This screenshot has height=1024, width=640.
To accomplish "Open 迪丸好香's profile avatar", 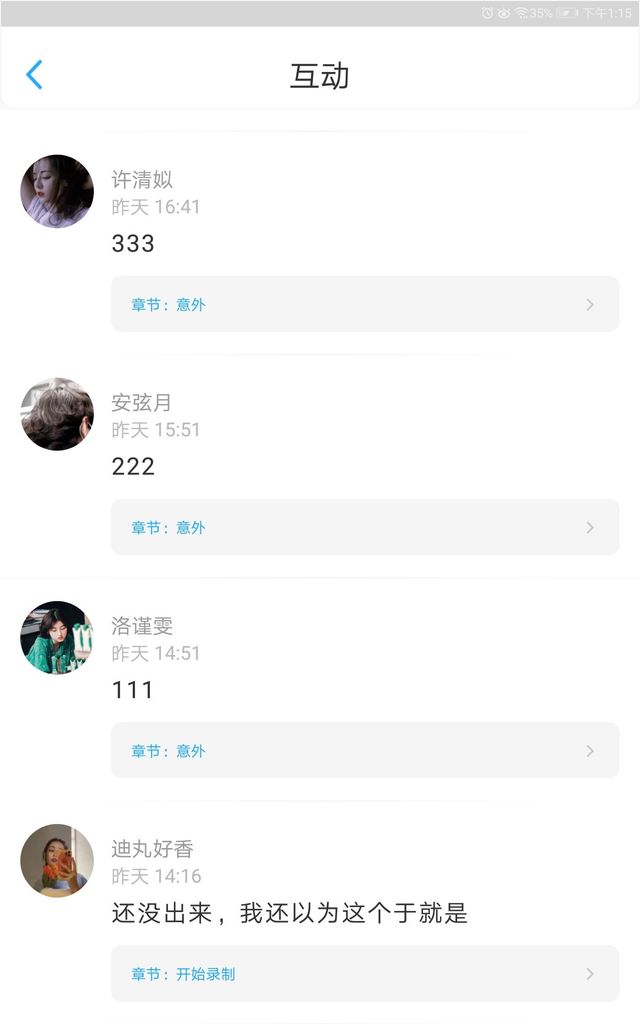I will point(57,860).
